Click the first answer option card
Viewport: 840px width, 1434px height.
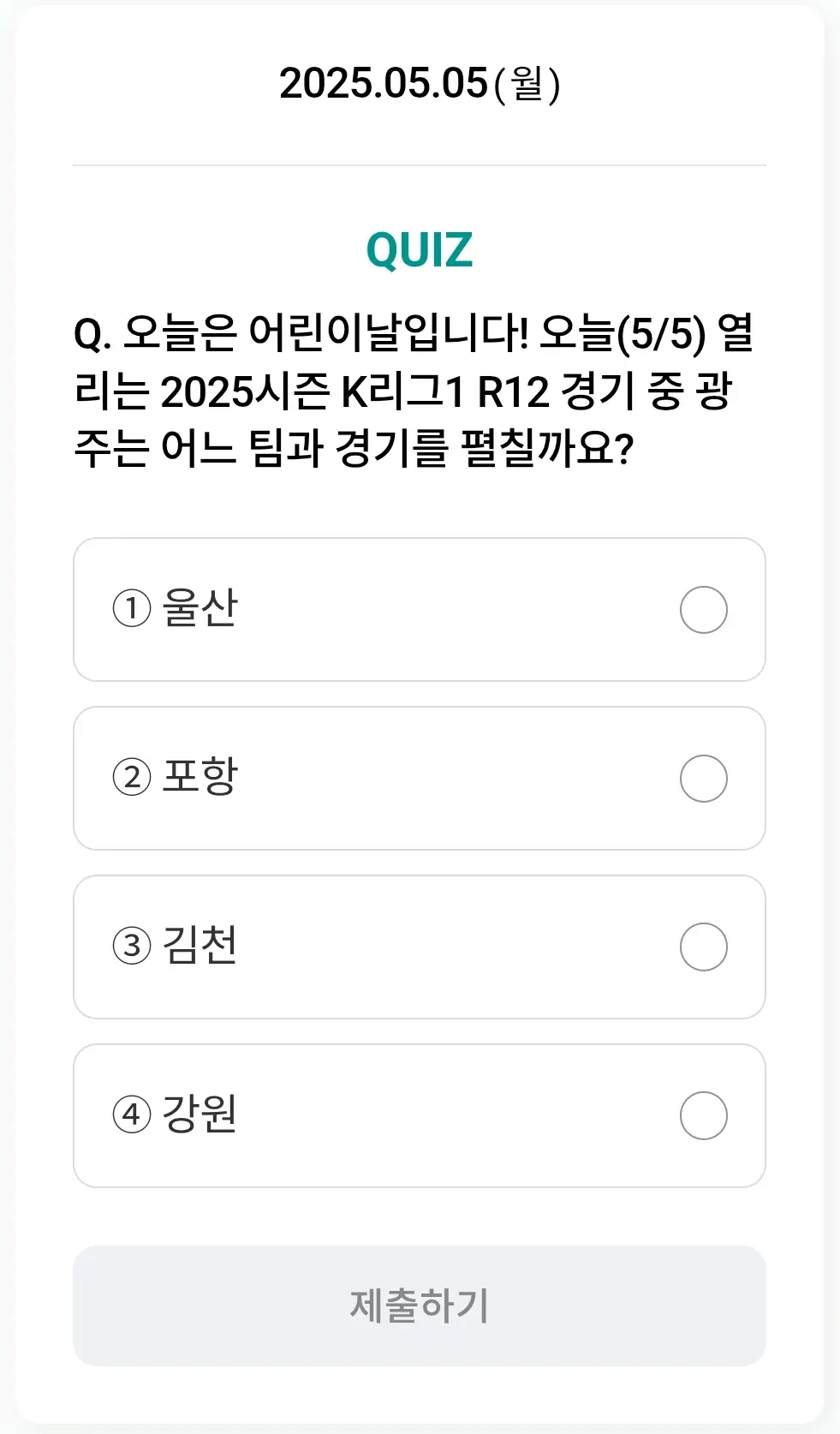[420, 611]
